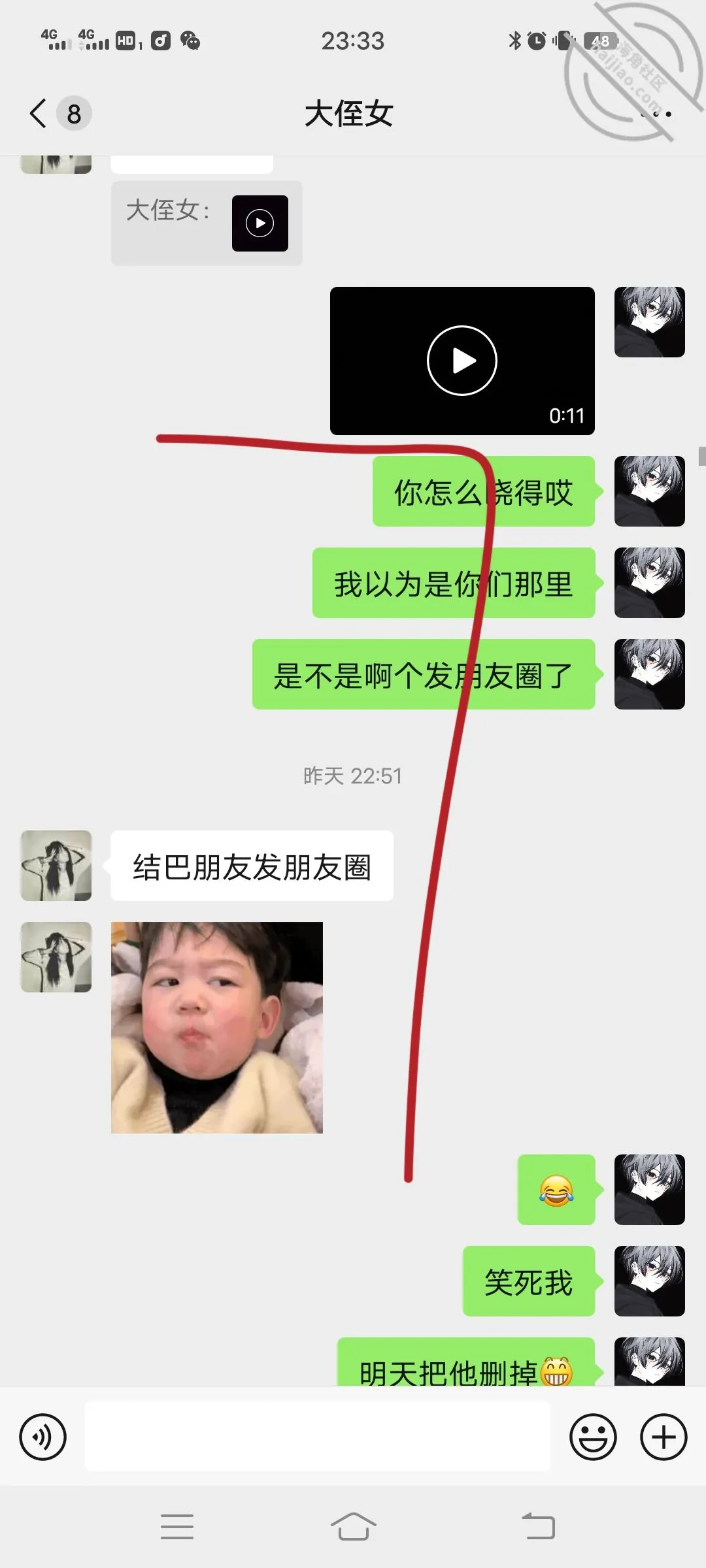This screenshot has height=1568, width=706.
Task: Open the child meme sticker image
Action: coord(217,1027)
